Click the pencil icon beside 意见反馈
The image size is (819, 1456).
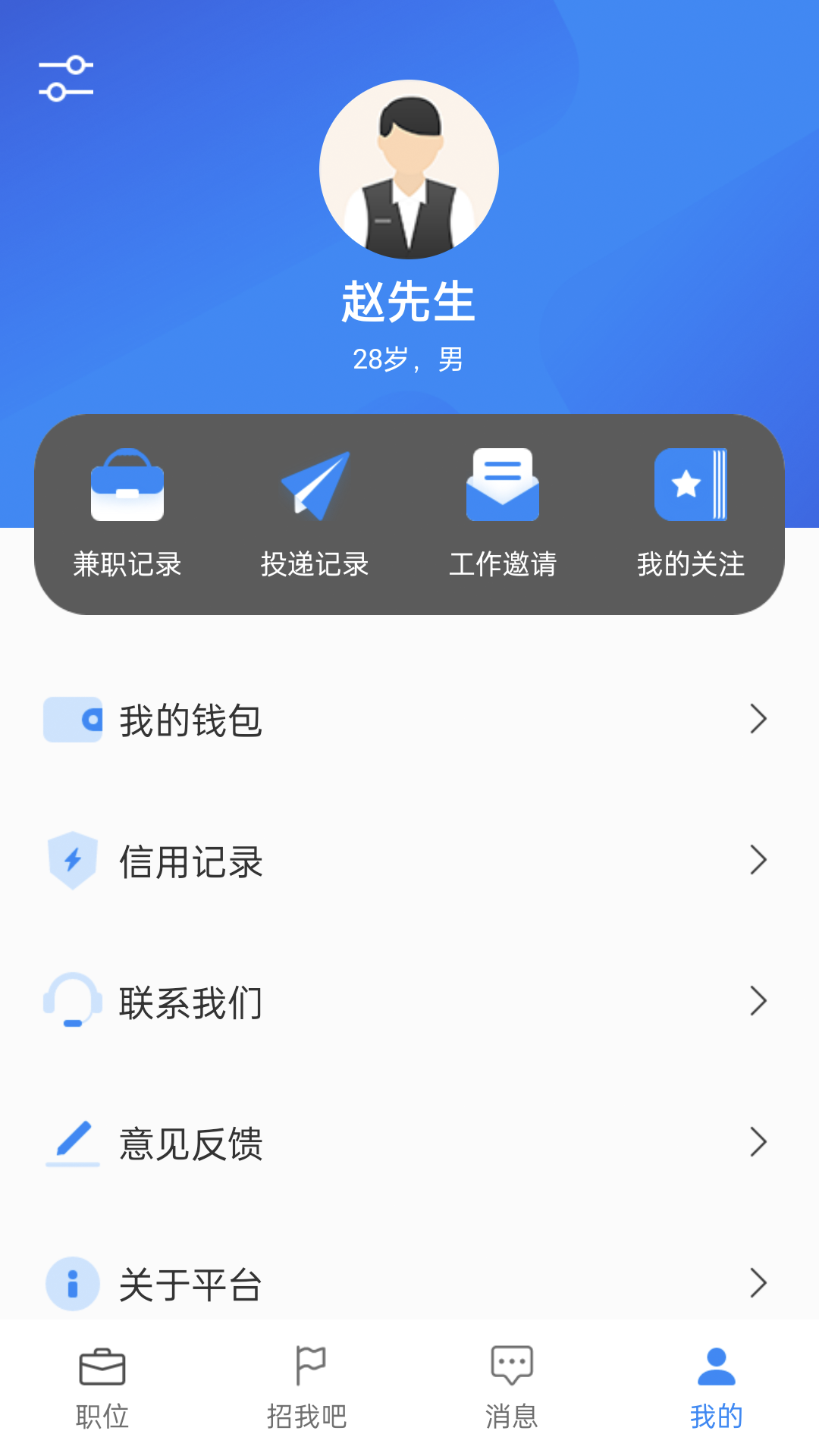(x=73, y=1141)
